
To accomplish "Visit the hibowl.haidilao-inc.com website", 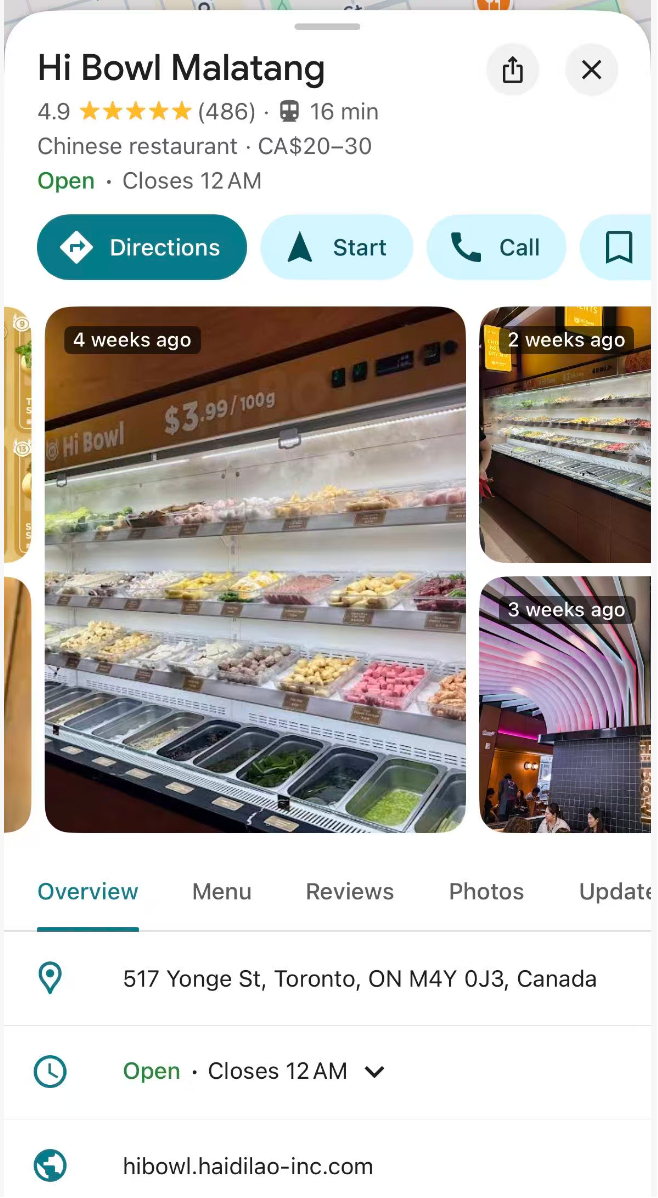I will [248, 1166].
